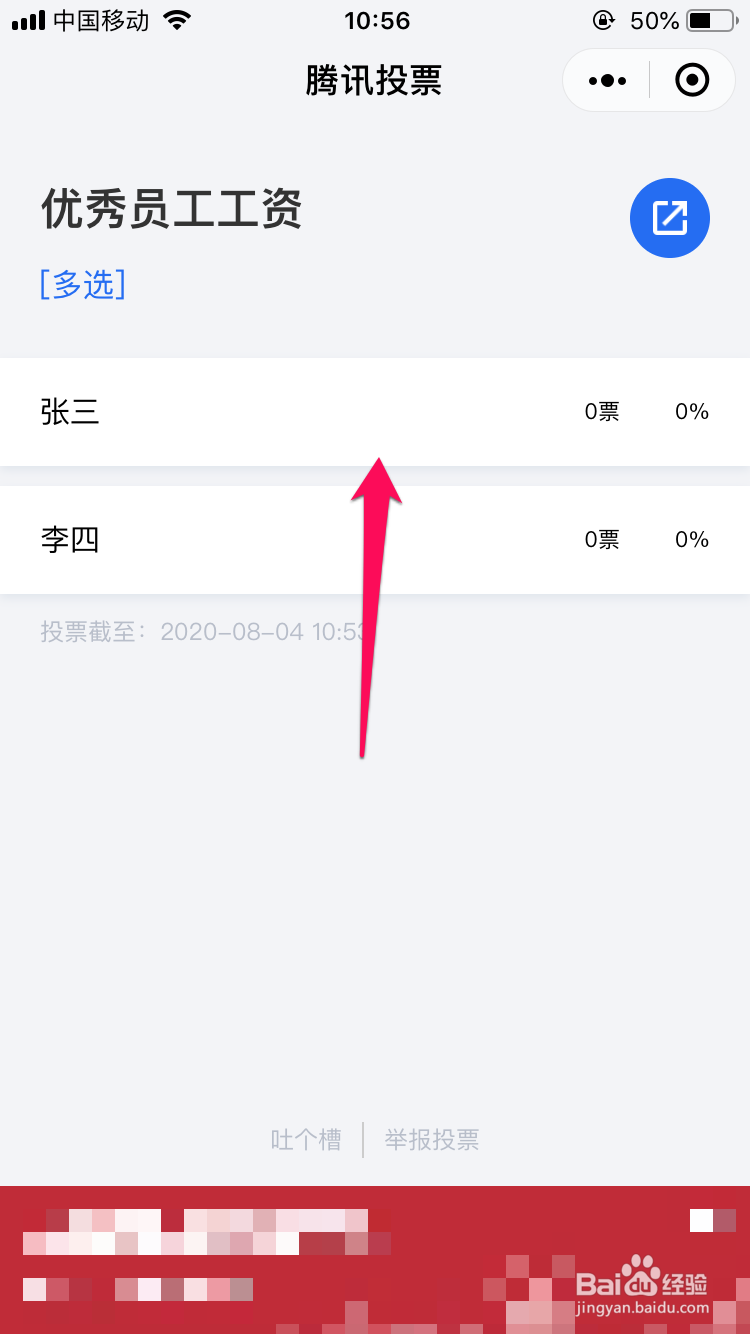The width and height of the screenshot is (750, 1334).
Task: Open the 吐个槽 feedback link
Action: coord(307,1139)
